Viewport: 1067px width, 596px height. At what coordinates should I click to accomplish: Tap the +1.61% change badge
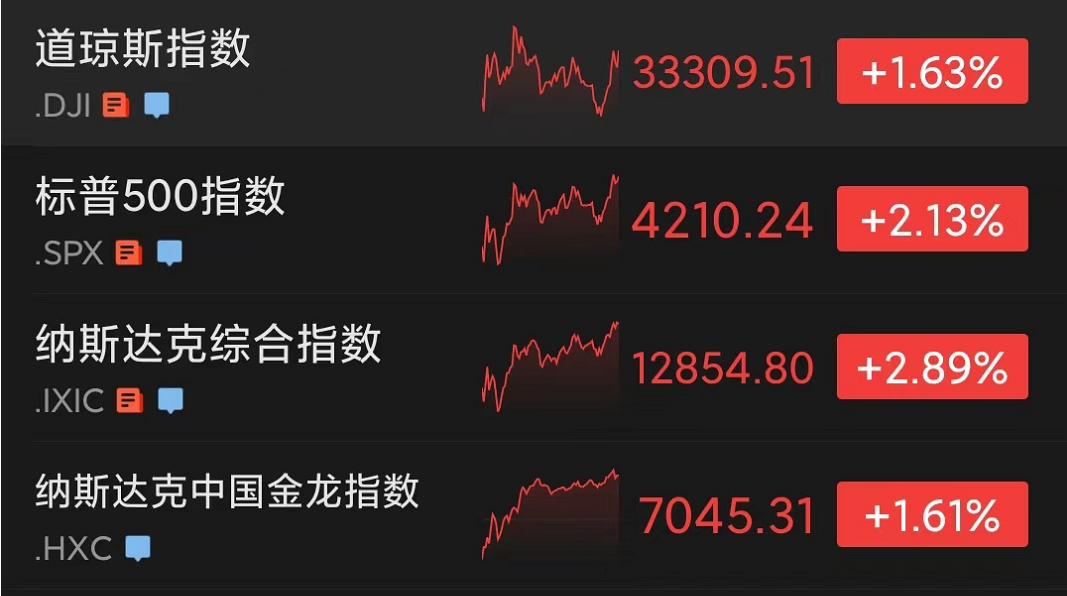pos(932,516)
